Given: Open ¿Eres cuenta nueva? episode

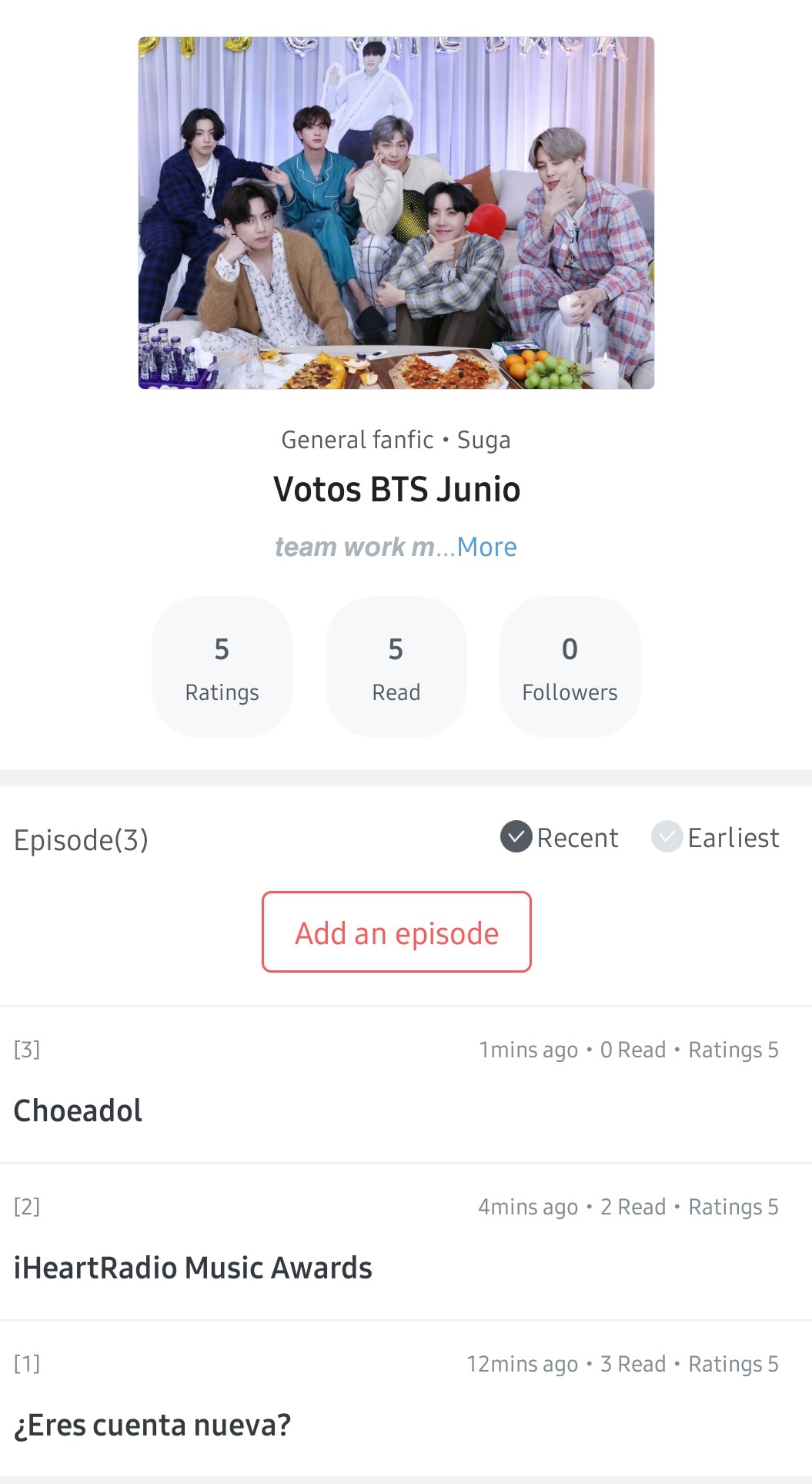Looking at the screenshot, I should (x=152, y=1425).
